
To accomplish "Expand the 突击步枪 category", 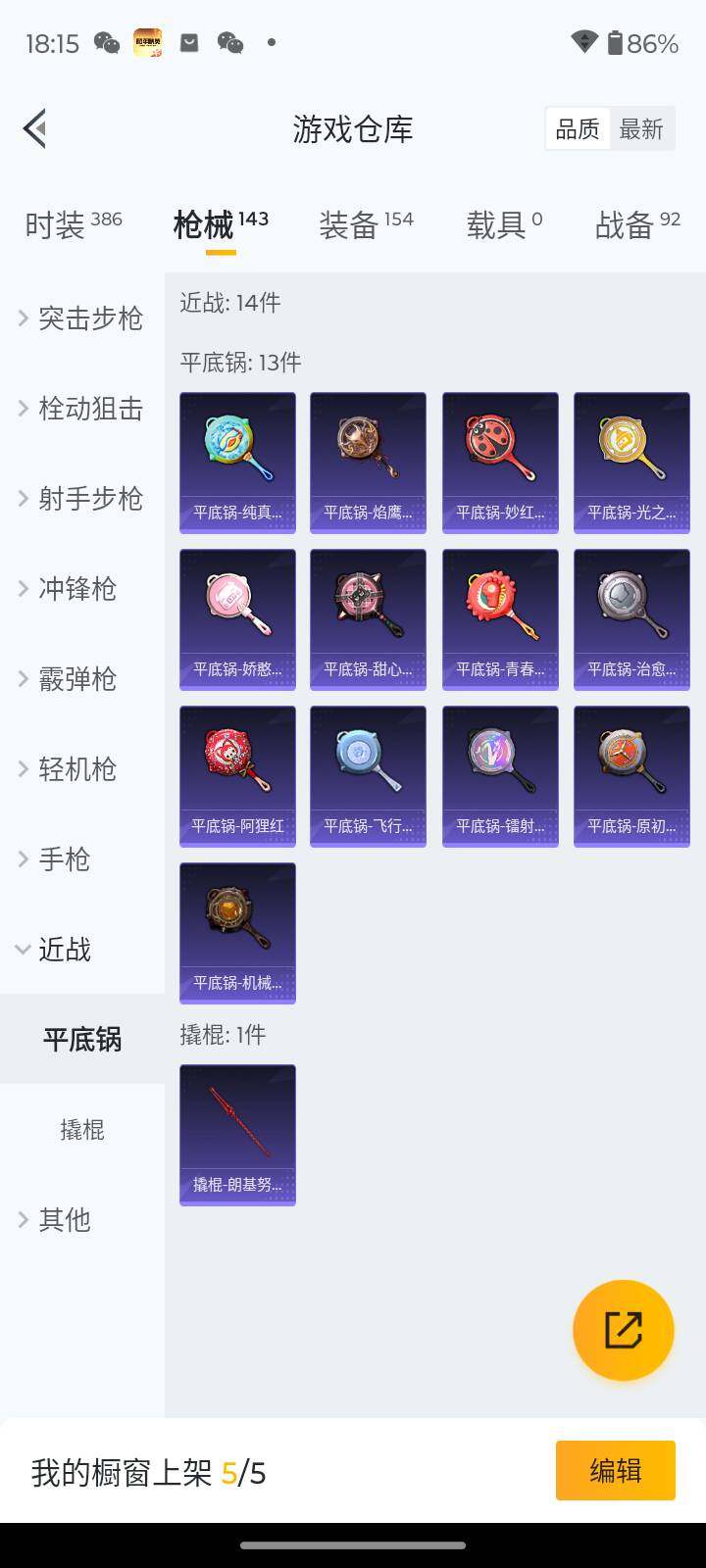I will coord(82,318).
